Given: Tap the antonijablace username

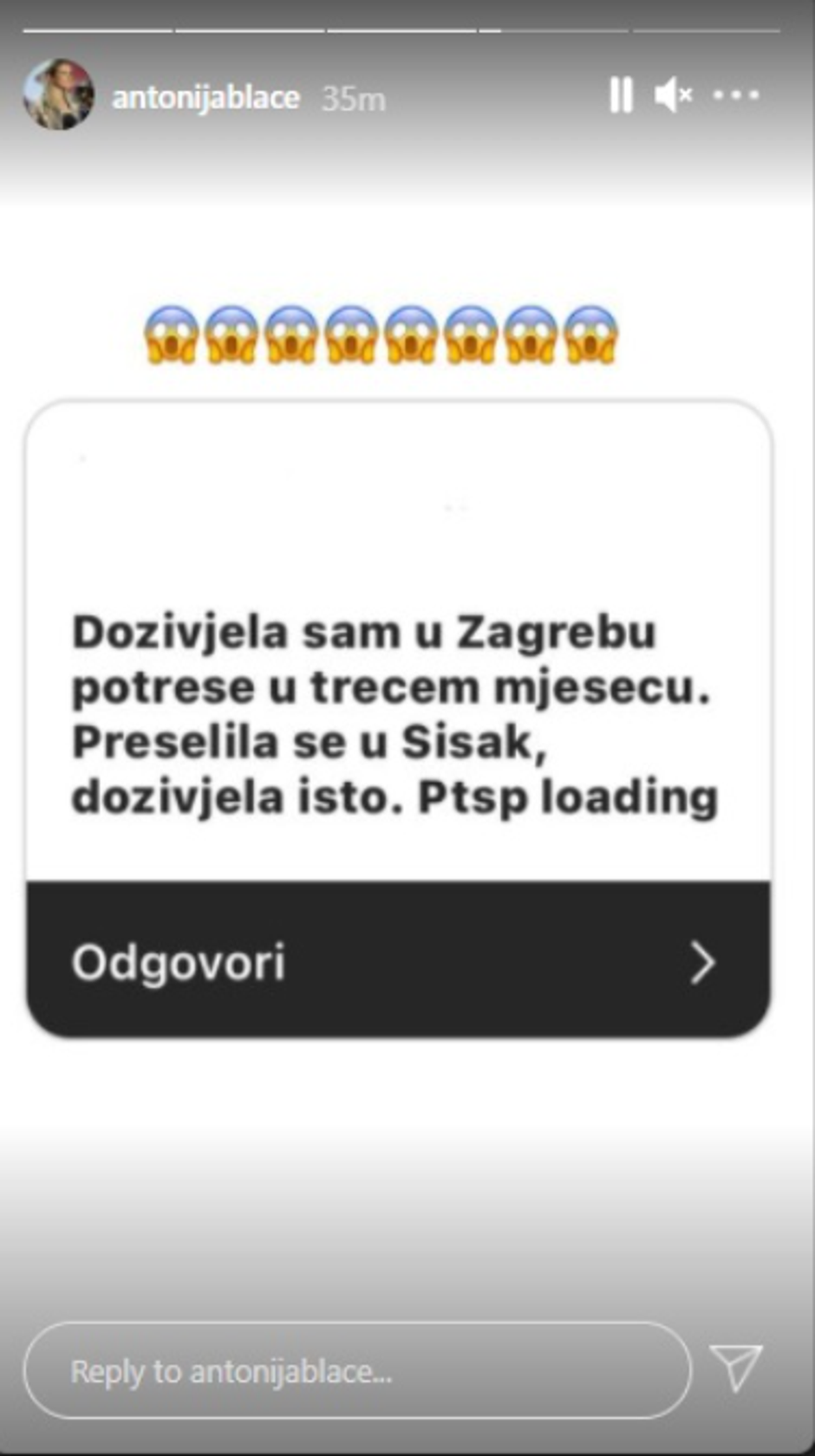Looking at the screenshot, I should [x=205, y=98].
